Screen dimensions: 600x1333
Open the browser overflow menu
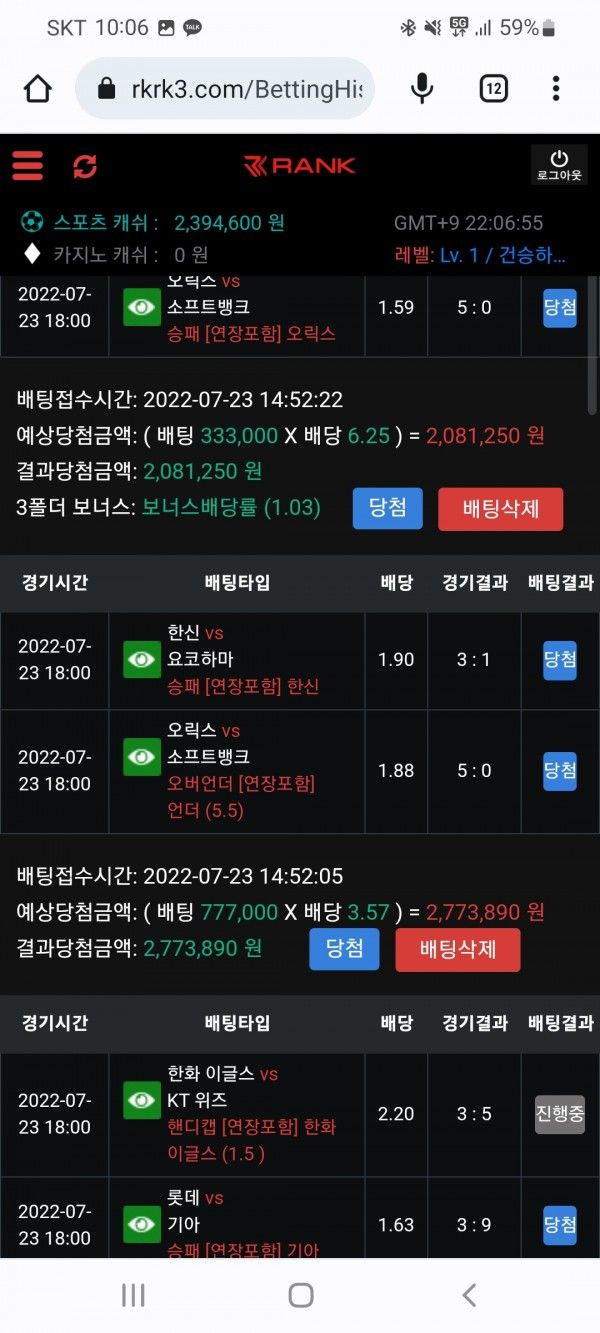(556, 89)
